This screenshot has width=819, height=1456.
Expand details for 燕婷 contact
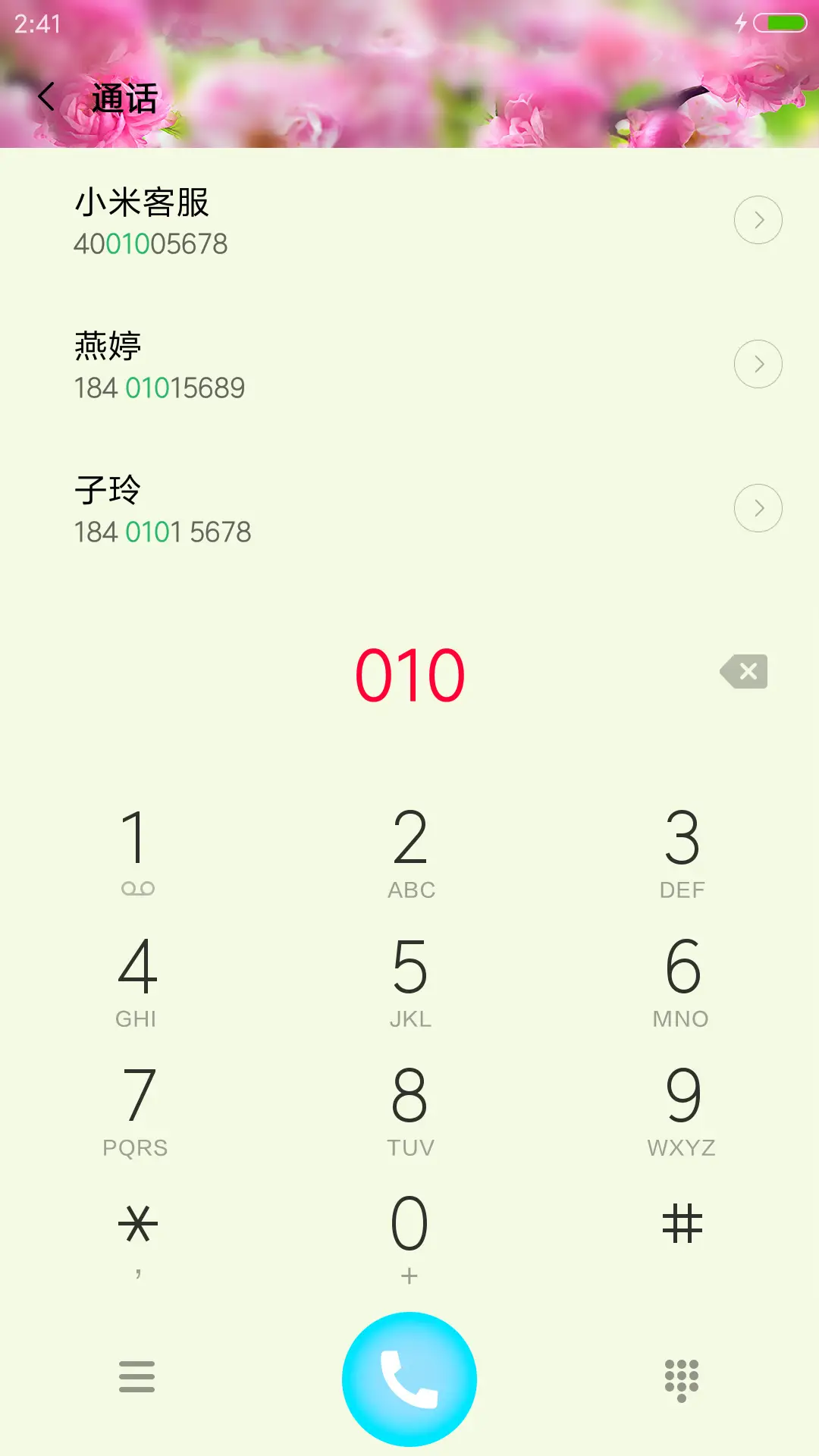click(x=758, y=363)
